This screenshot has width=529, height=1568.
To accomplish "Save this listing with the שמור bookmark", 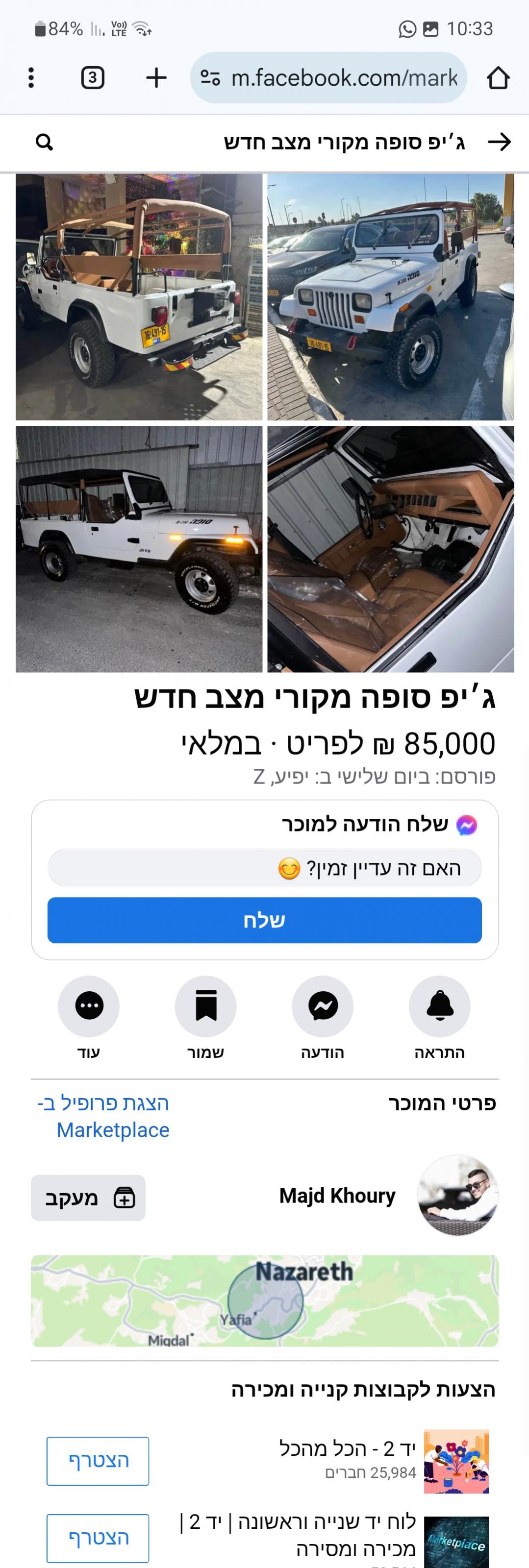I will coord(206,1005).
